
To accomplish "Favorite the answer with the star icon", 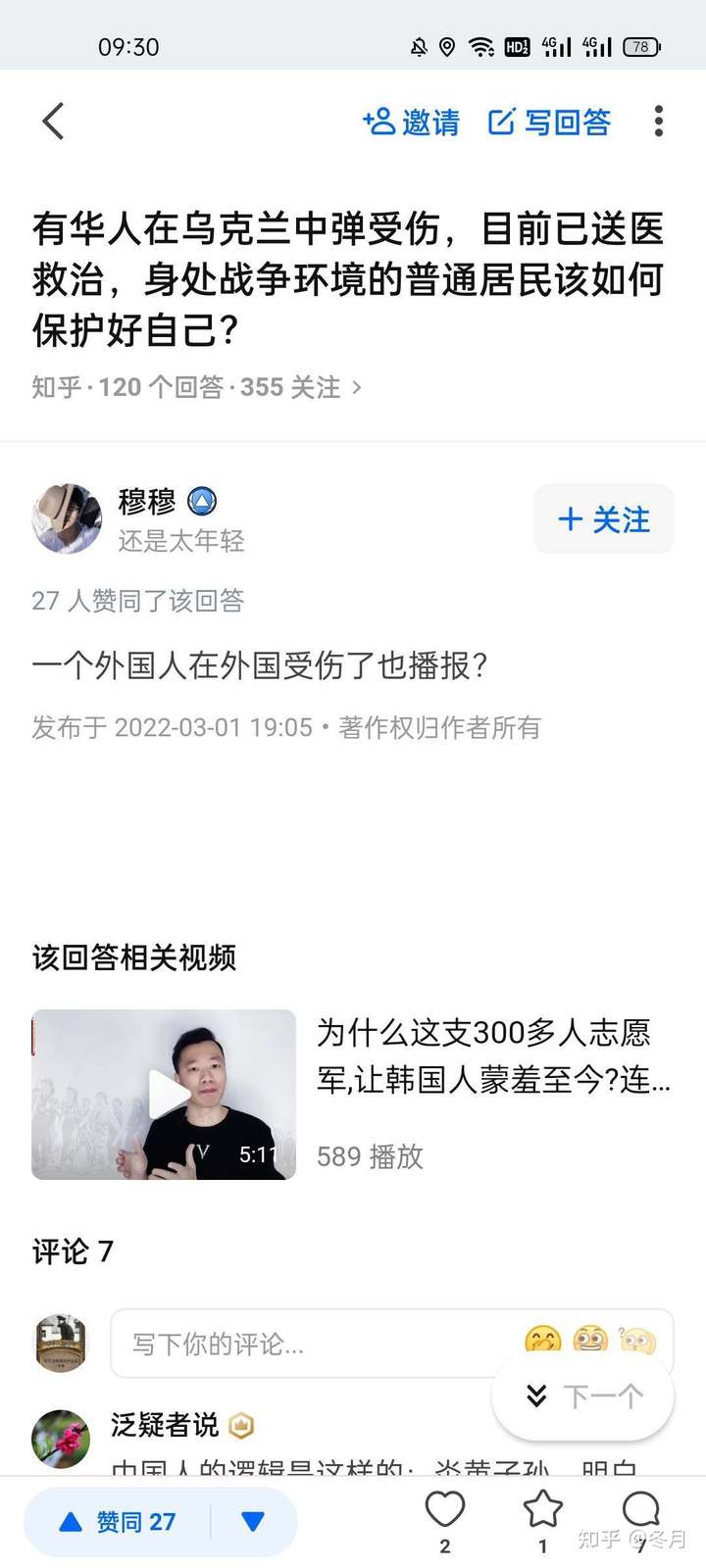I will (542, 1510).
